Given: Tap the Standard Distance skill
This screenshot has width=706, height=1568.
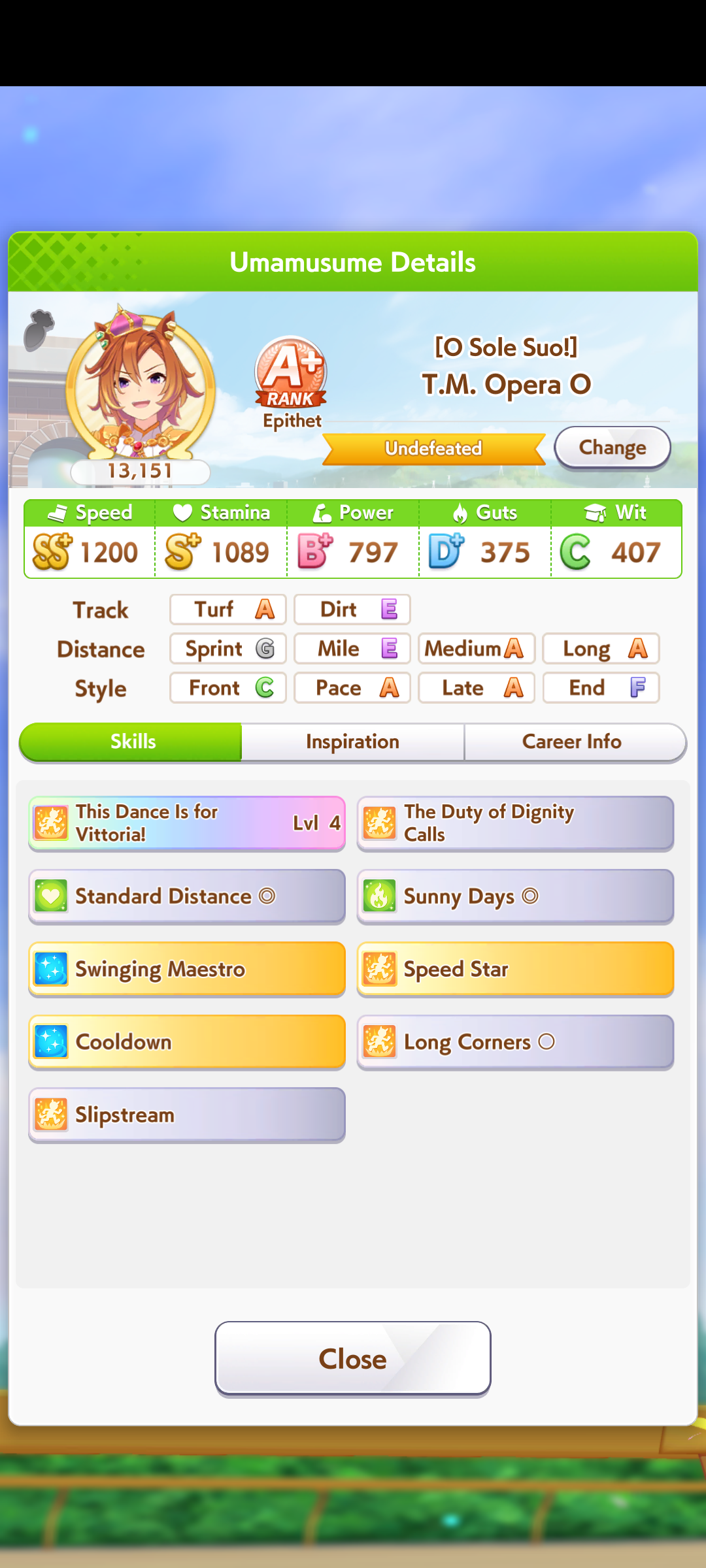Looking at the screenshot, I should pos(187,896).
